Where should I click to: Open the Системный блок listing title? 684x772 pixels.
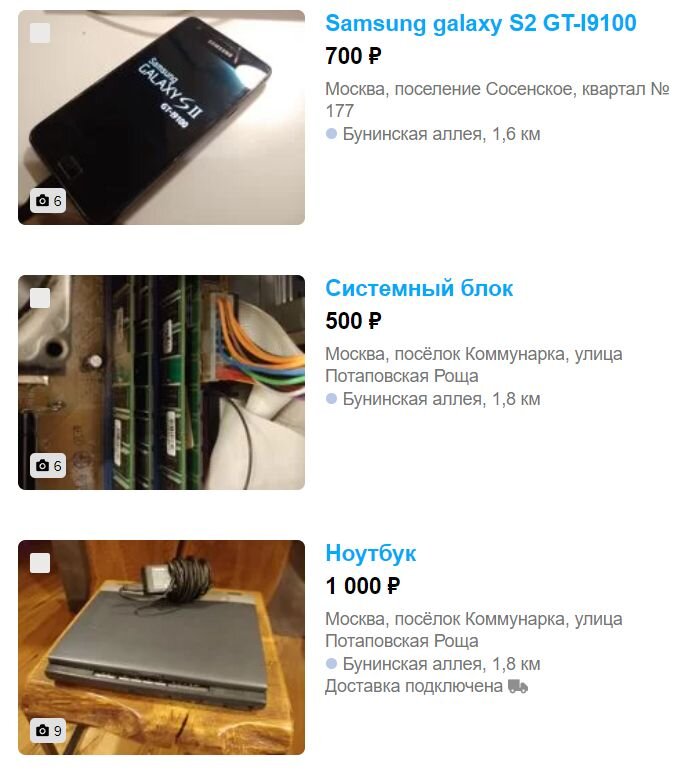(x=419, y=289)
